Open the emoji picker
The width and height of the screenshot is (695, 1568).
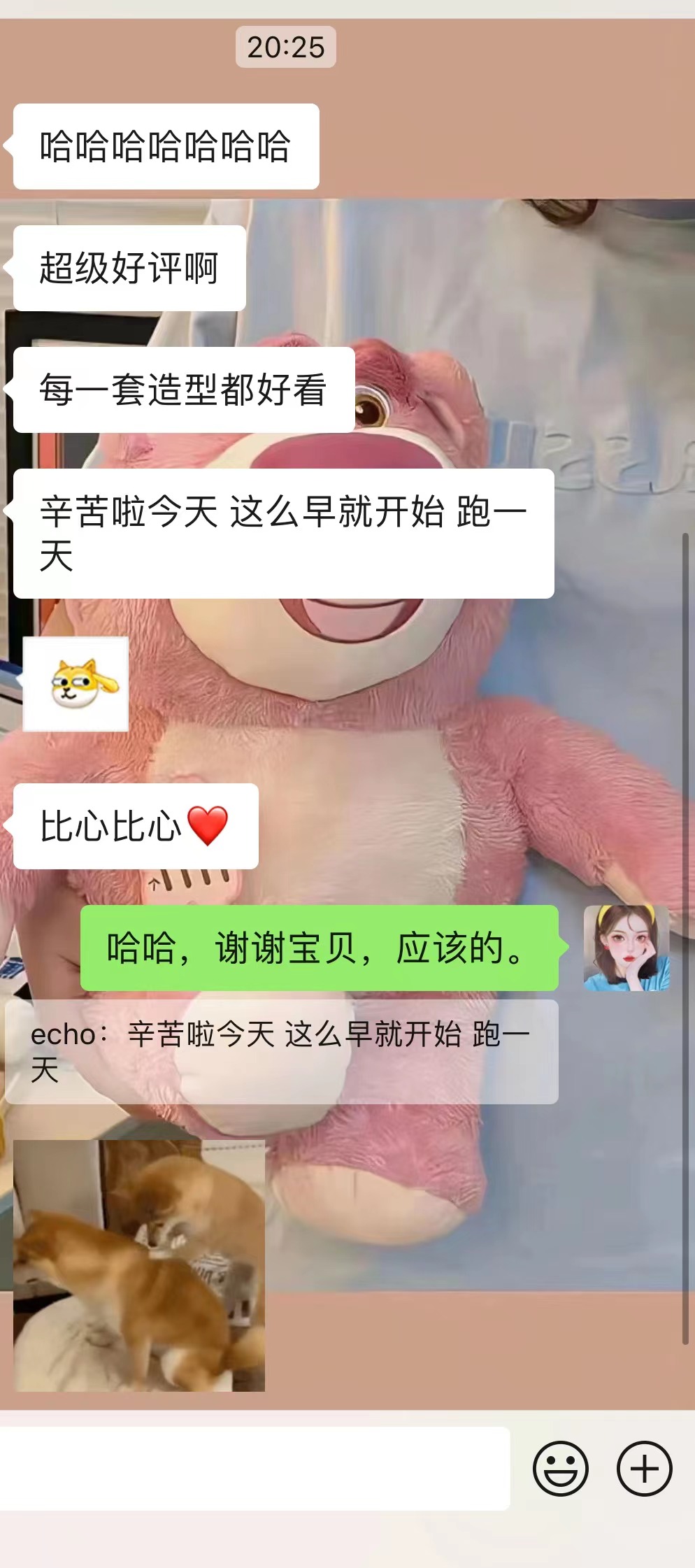point(560,1468)
